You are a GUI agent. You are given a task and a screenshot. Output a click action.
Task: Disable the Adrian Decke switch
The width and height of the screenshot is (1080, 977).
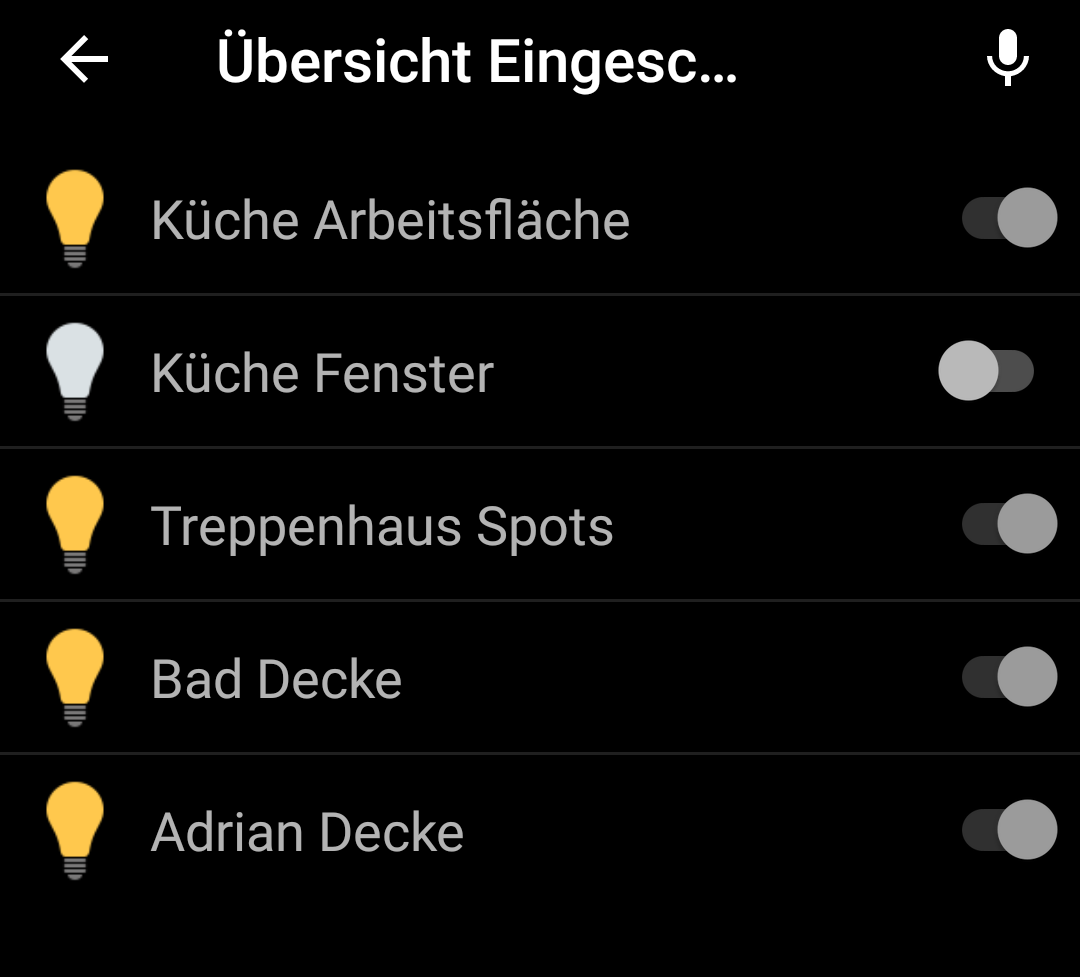click(x=1009, y=830)
